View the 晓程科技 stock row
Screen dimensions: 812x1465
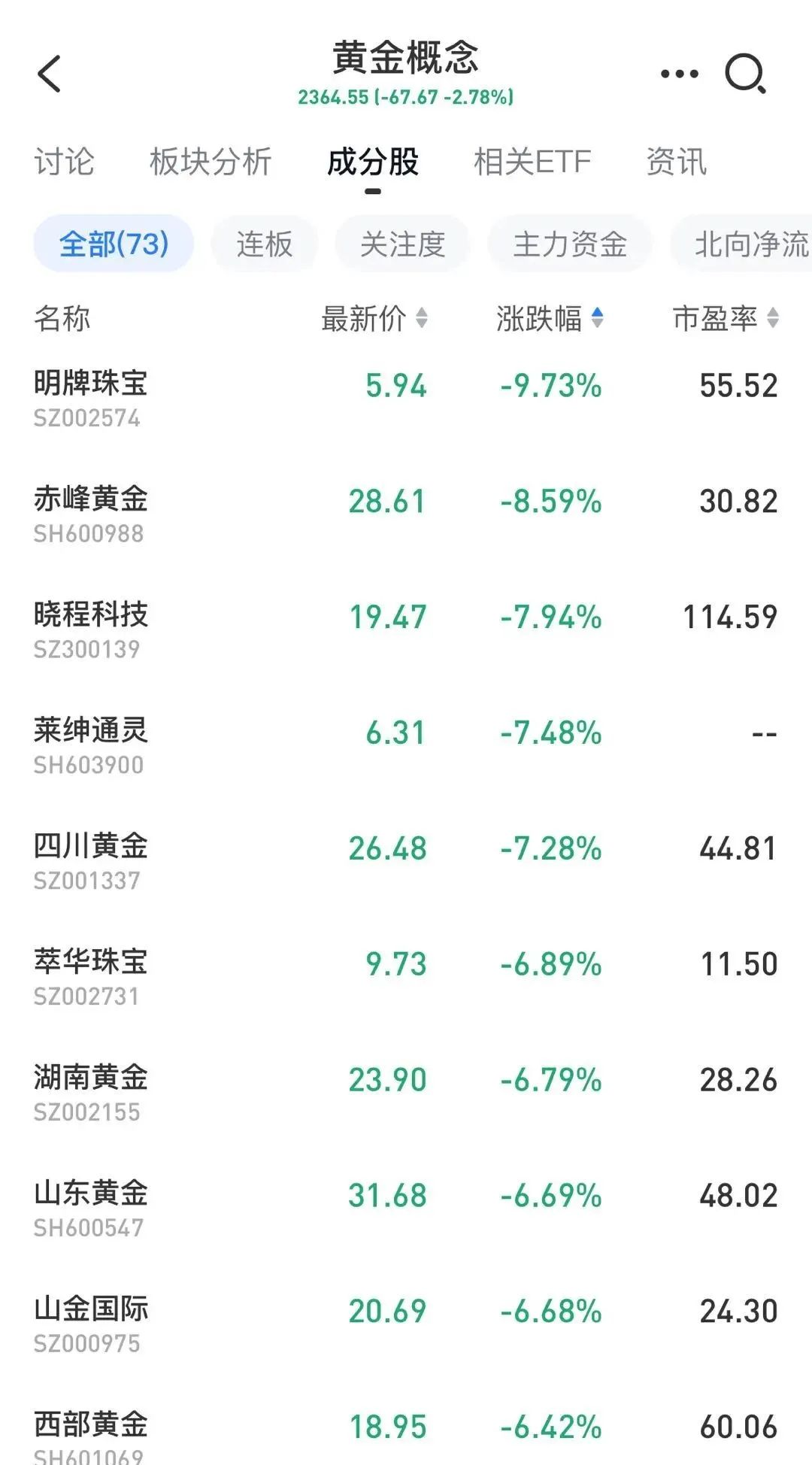pos(91,629)
